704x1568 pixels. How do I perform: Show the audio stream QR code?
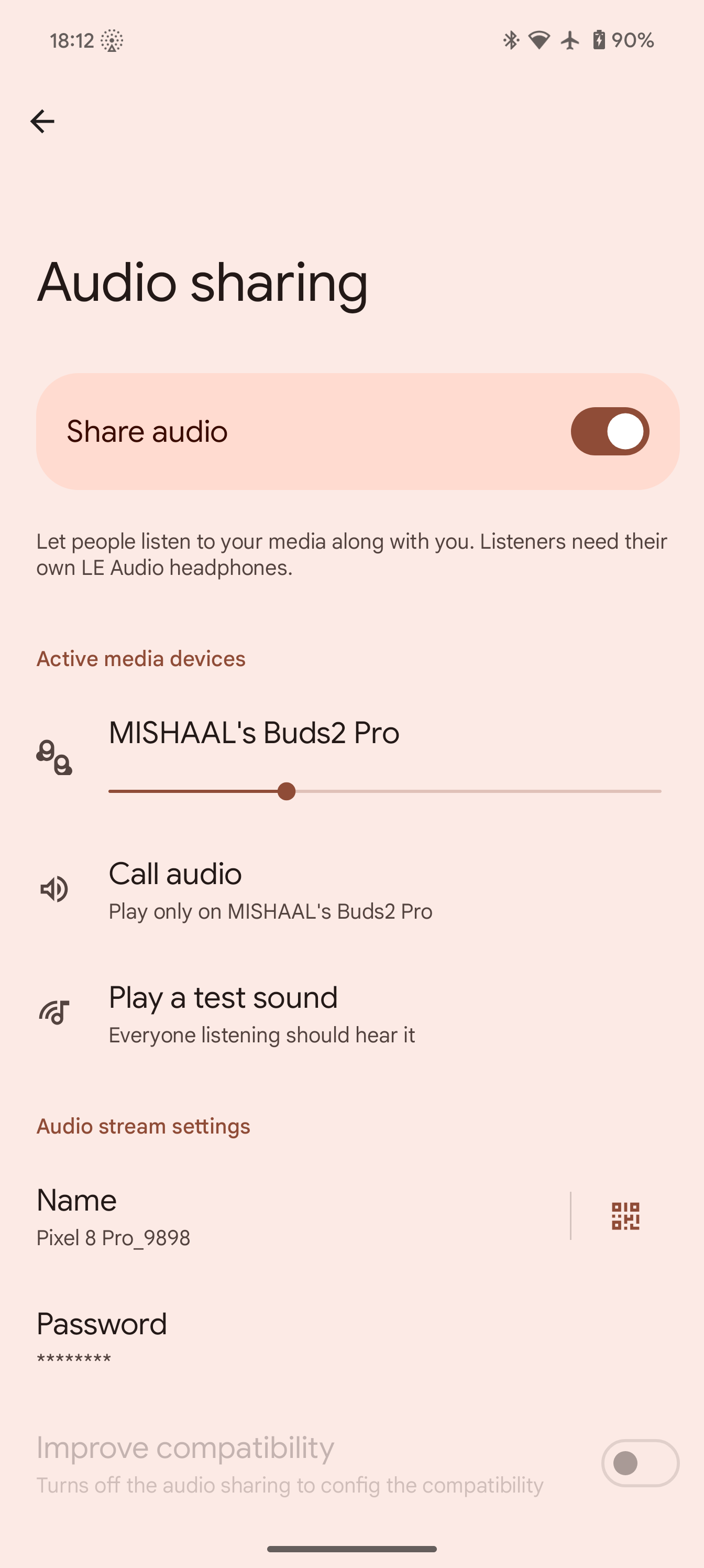pyautogui.click(x=625, y=1216)
